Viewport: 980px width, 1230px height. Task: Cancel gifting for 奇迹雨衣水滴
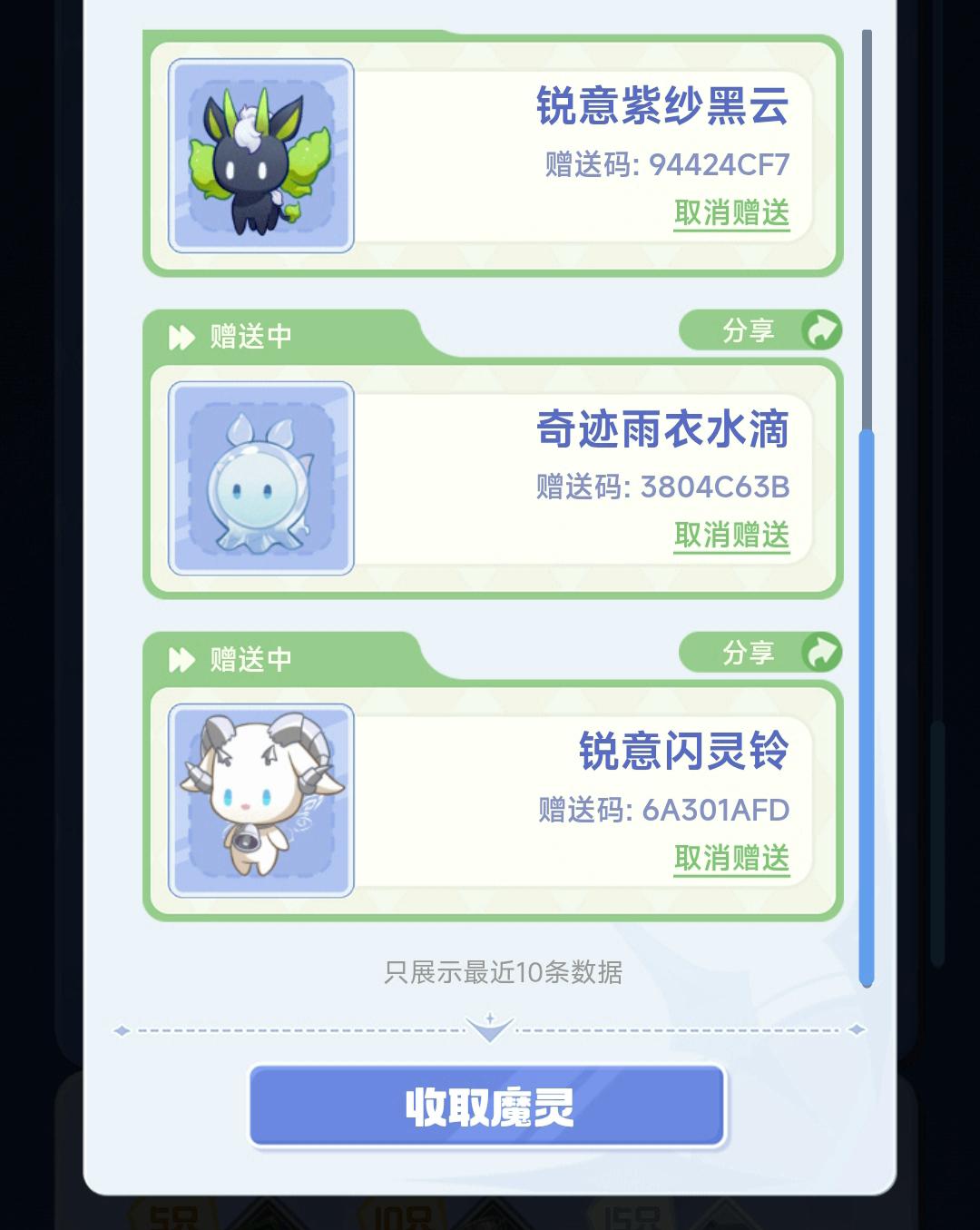[731, 536]
